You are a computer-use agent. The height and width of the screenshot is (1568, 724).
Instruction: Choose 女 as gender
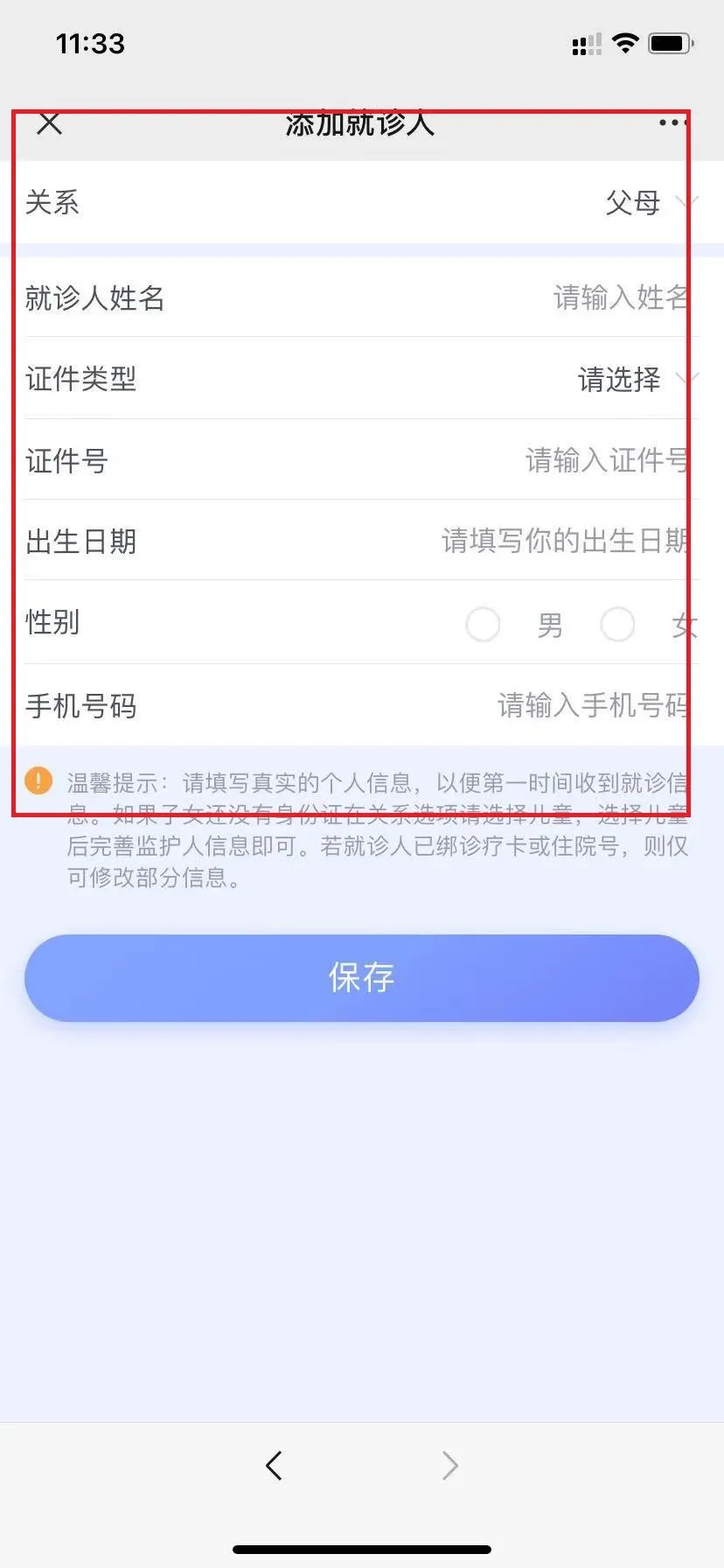(x=617, y=626)
